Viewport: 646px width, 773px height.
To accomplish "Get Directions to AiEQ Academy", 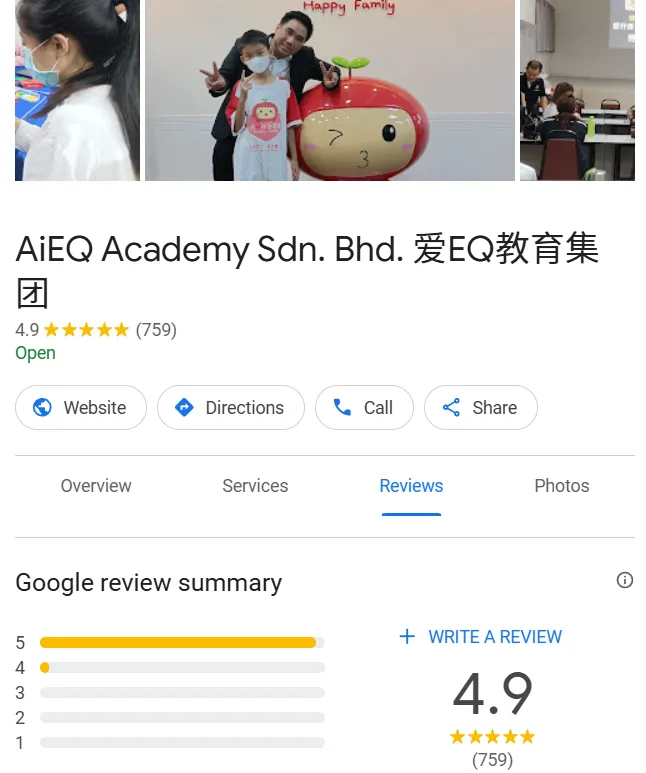I will pos(231,408).
